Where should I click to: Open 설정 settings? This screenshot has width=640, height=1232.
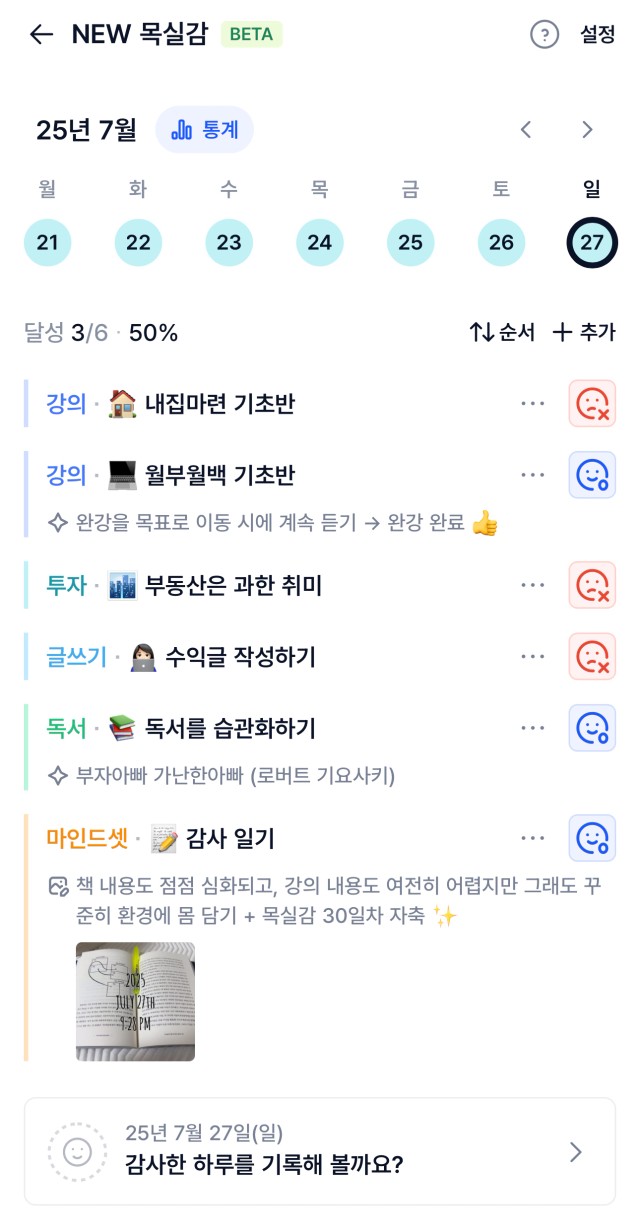[x=597, y=35]
